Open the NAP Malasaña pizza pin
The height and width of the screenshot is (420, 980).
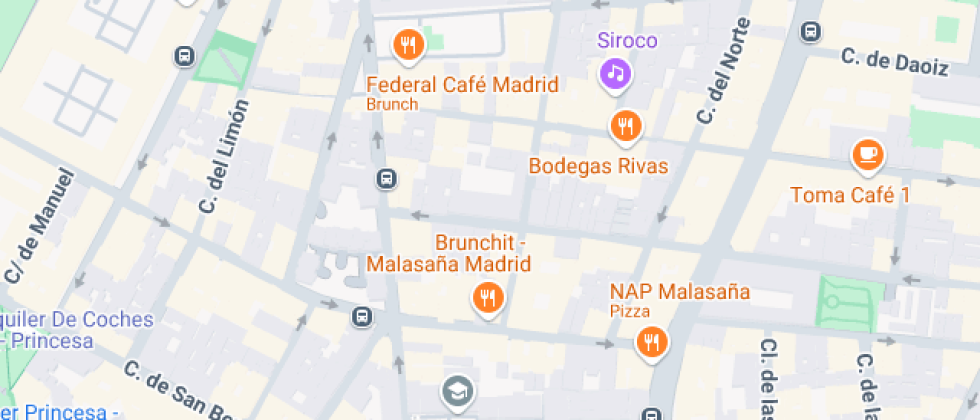pos(652,344)
